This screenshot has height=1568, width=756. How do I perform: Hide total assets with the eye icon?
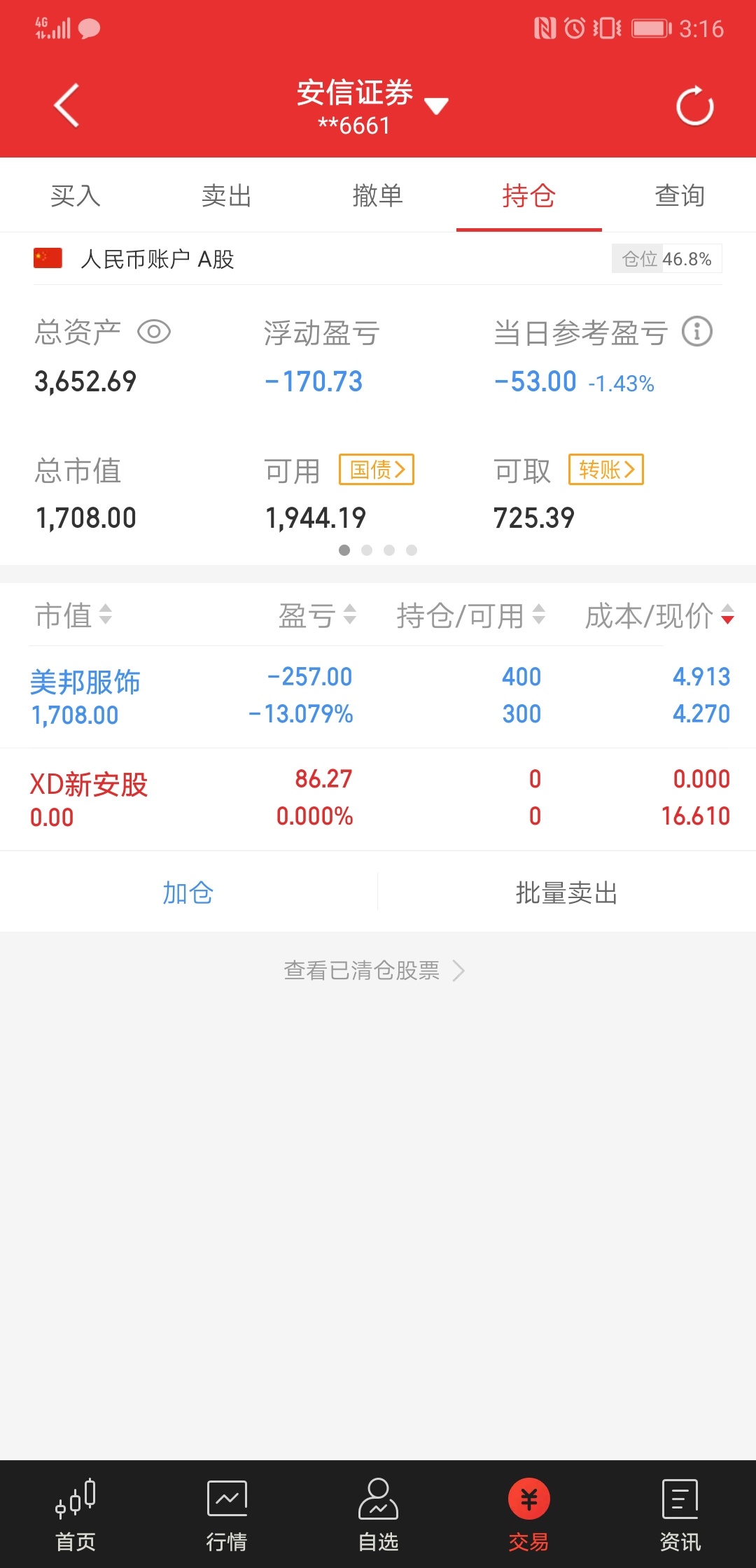coord(154,332)
